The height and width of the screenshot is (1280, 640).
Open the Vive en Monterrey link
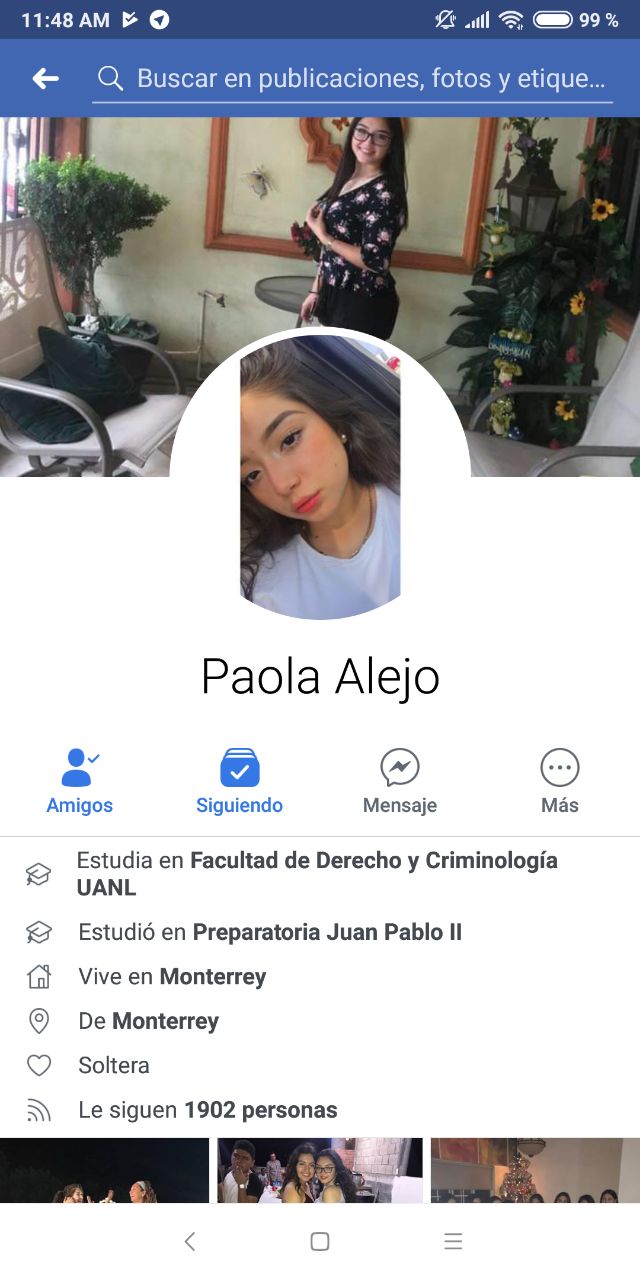point(213,977)
